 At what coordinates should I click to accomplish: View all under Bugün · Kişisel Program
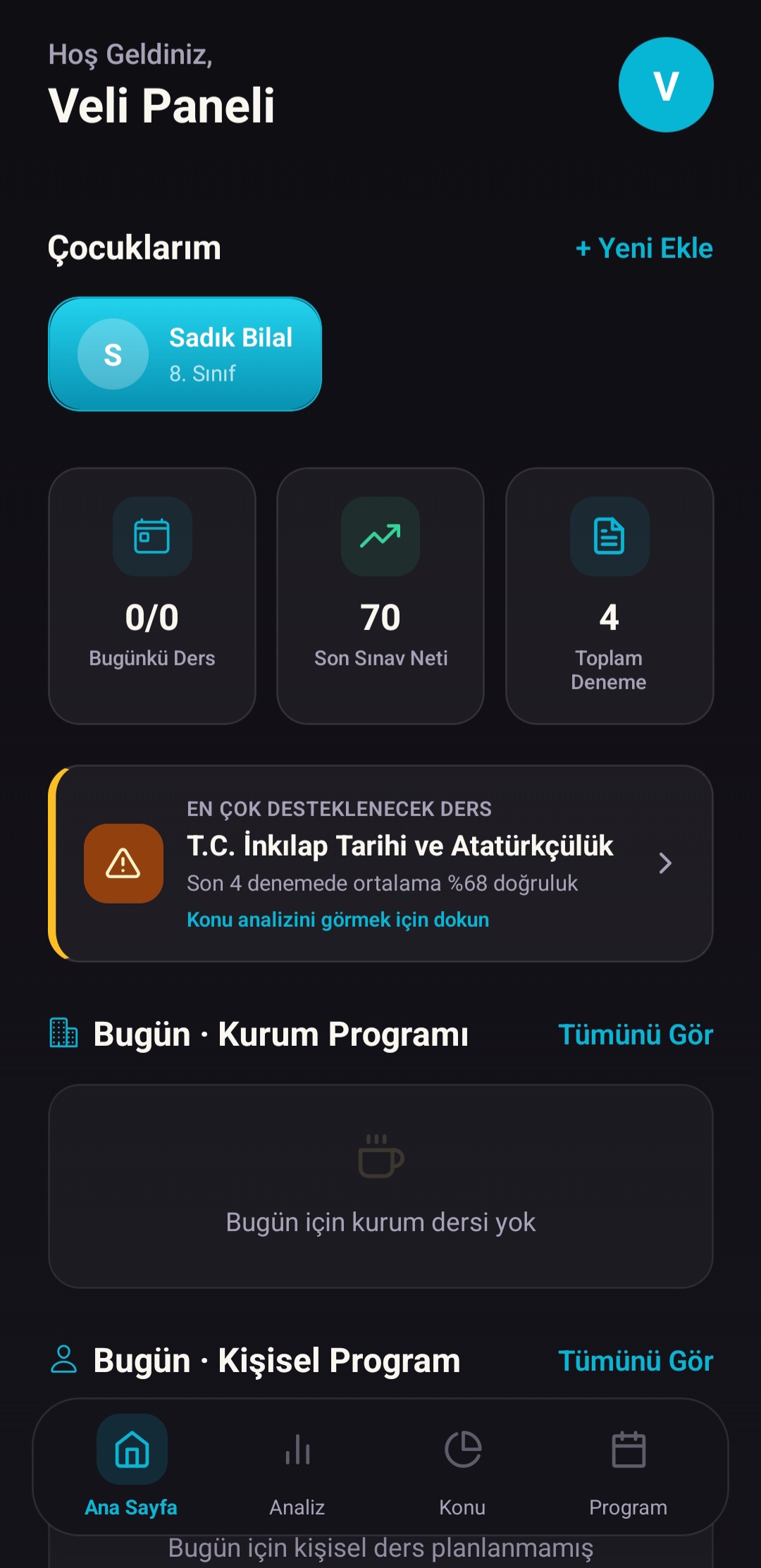point(636,1361)
